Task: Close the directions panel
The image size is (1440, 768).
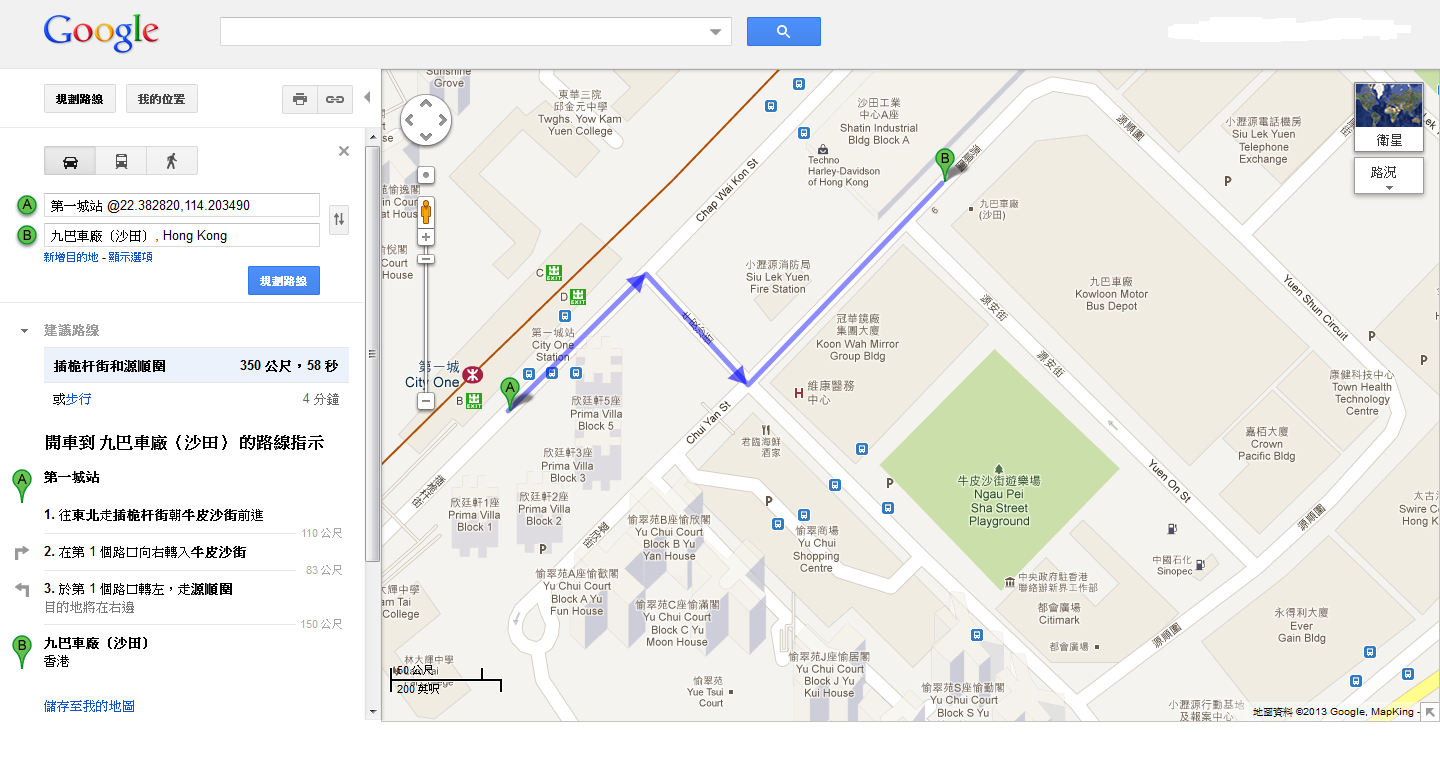Action: point(344,151)
